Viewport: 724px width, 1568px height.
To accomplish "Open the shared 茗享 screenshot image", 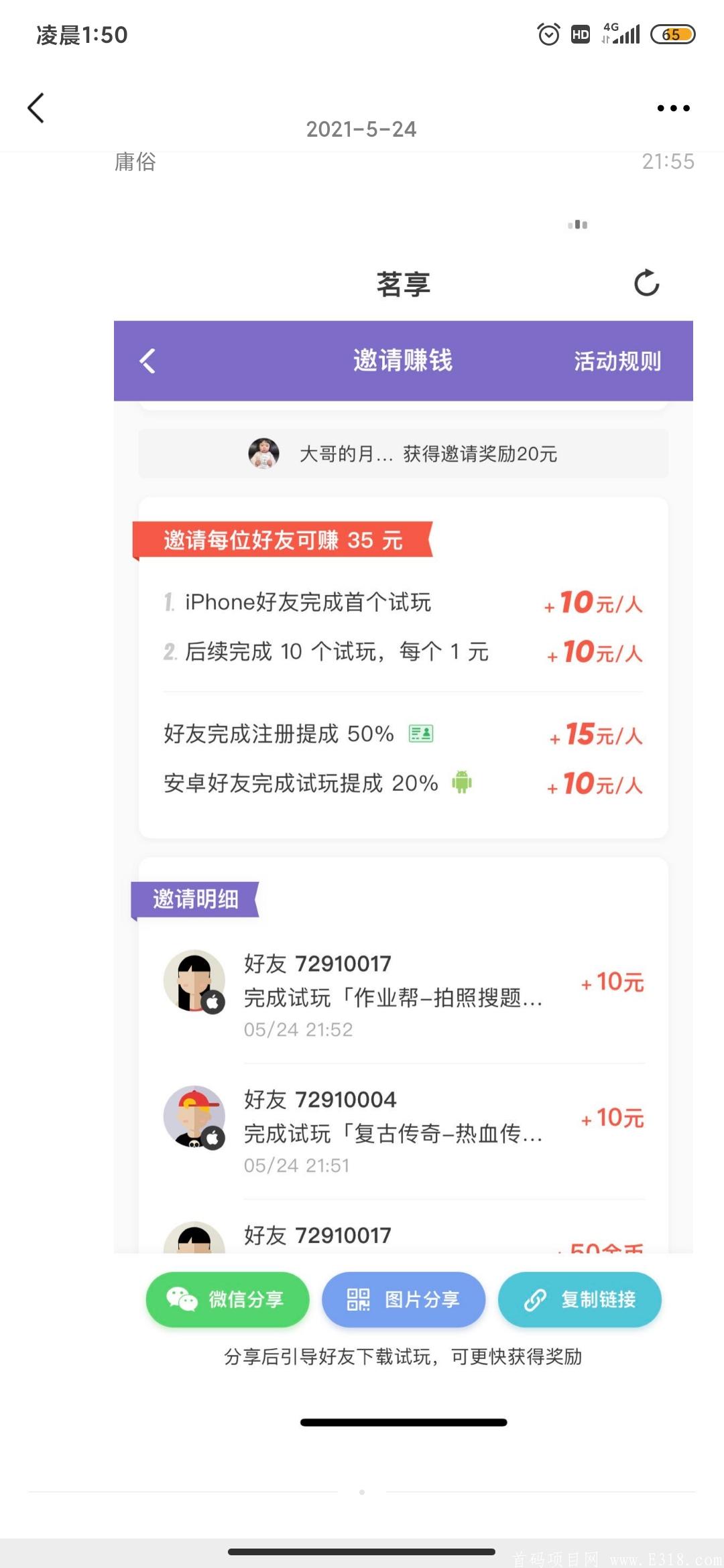I will 403,804.
